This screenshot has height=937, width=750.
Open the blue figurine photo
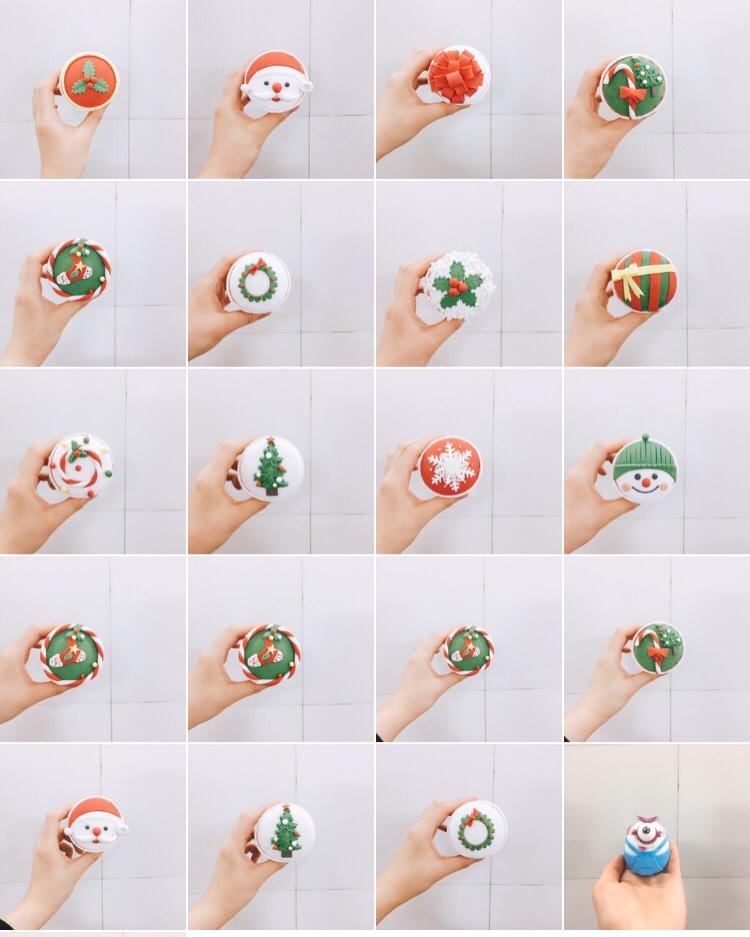point(656,838)
